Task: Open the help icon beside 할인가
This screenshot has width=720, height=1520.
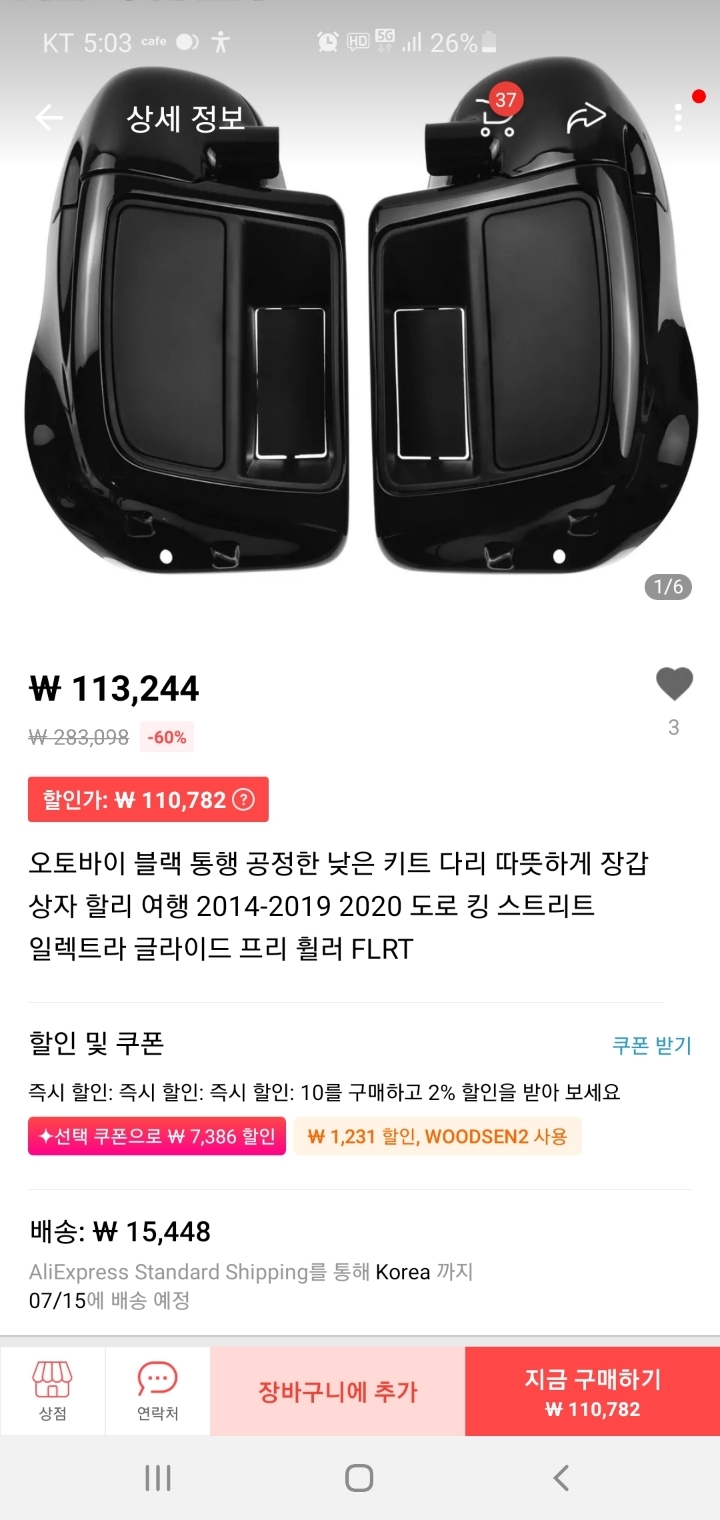Action: click(x=243, y=800)
